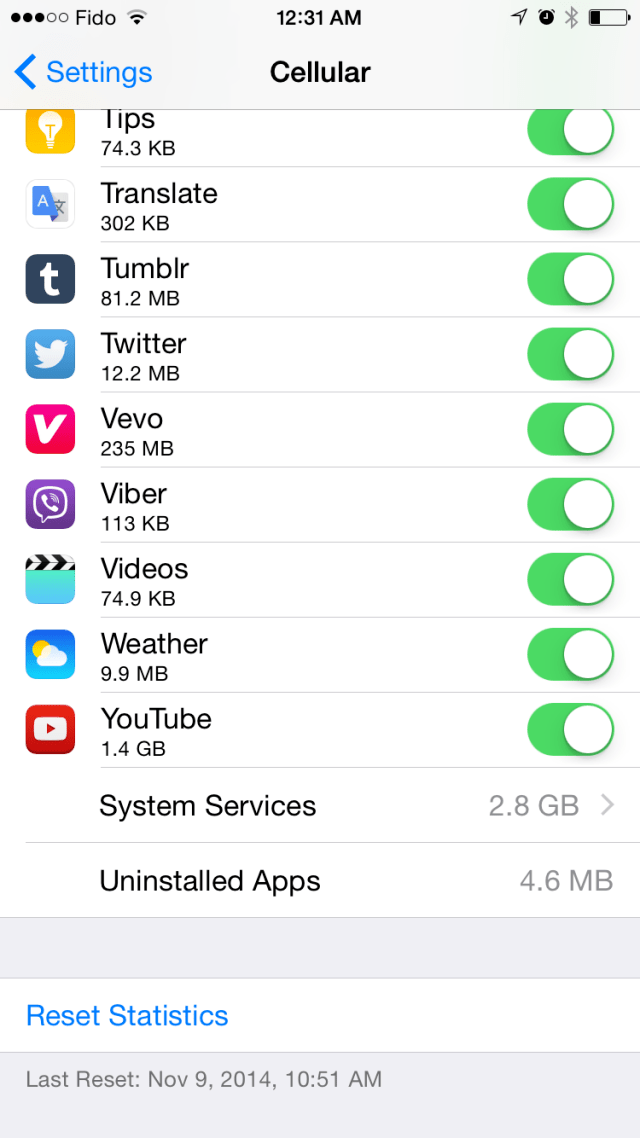Go back to Settings

[x=84, y=72]
